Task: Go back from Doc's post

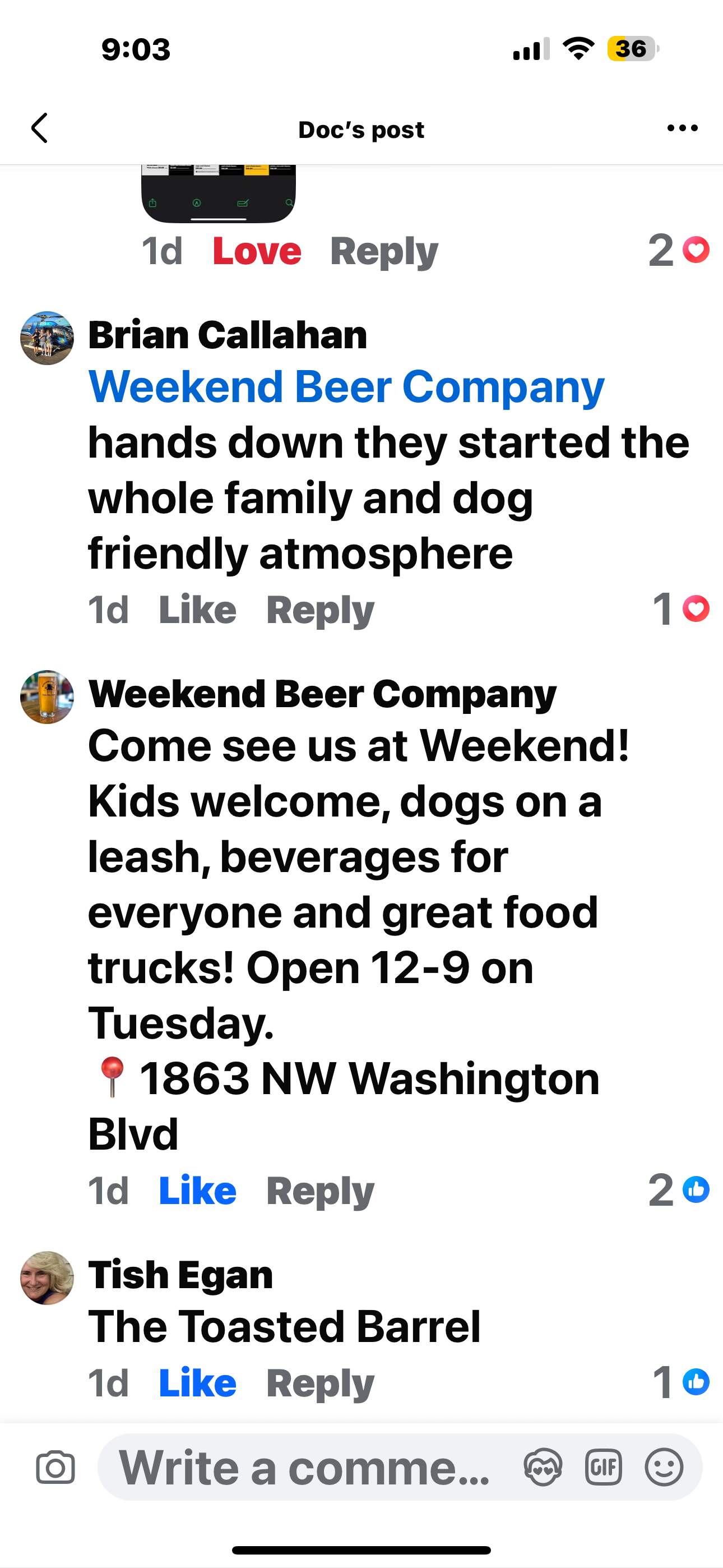Action: 40,128
